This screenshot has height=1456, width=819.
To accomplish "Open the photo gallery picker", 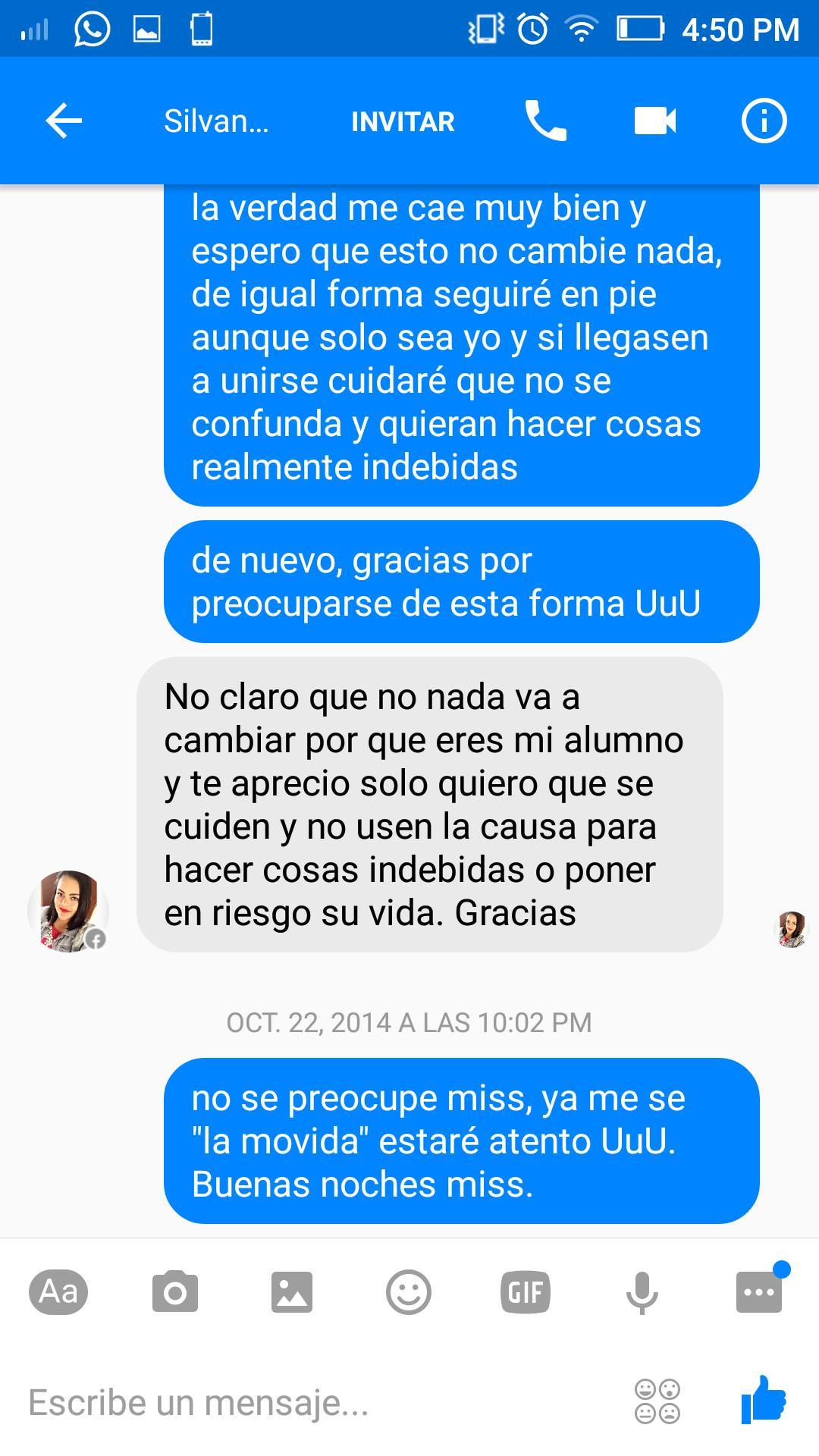I will [x=292, y=1291].
